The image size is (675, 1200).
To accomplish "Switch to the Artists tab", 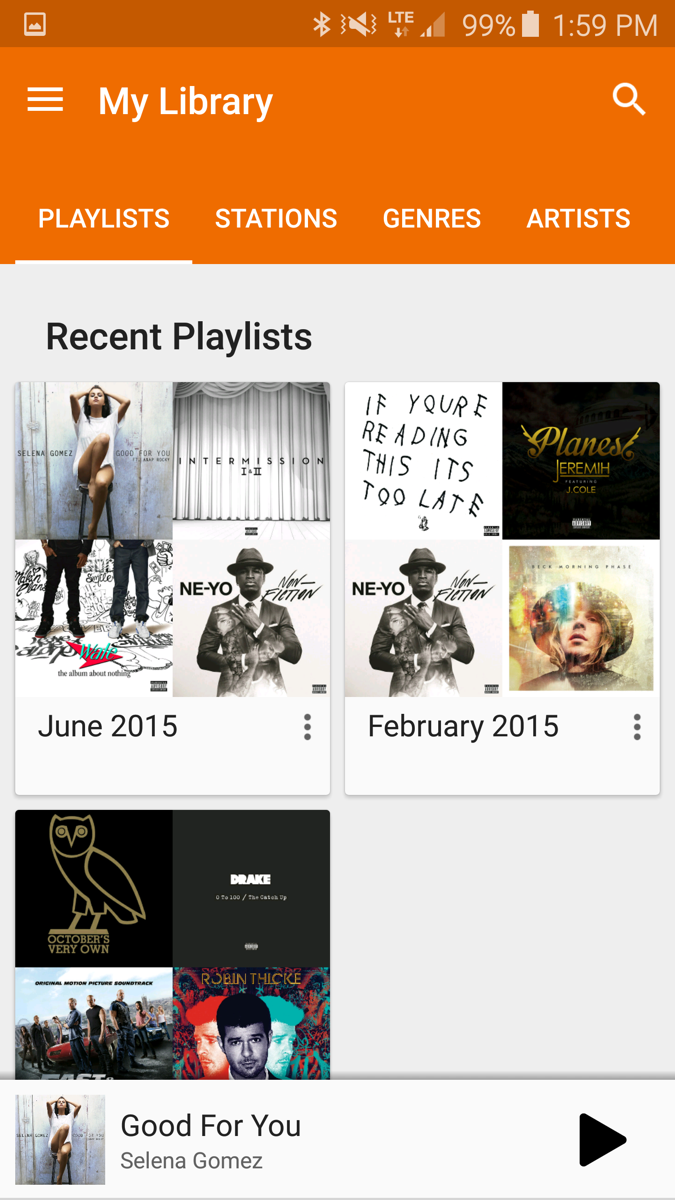I will pyautogui.click(x=578, y=219).
